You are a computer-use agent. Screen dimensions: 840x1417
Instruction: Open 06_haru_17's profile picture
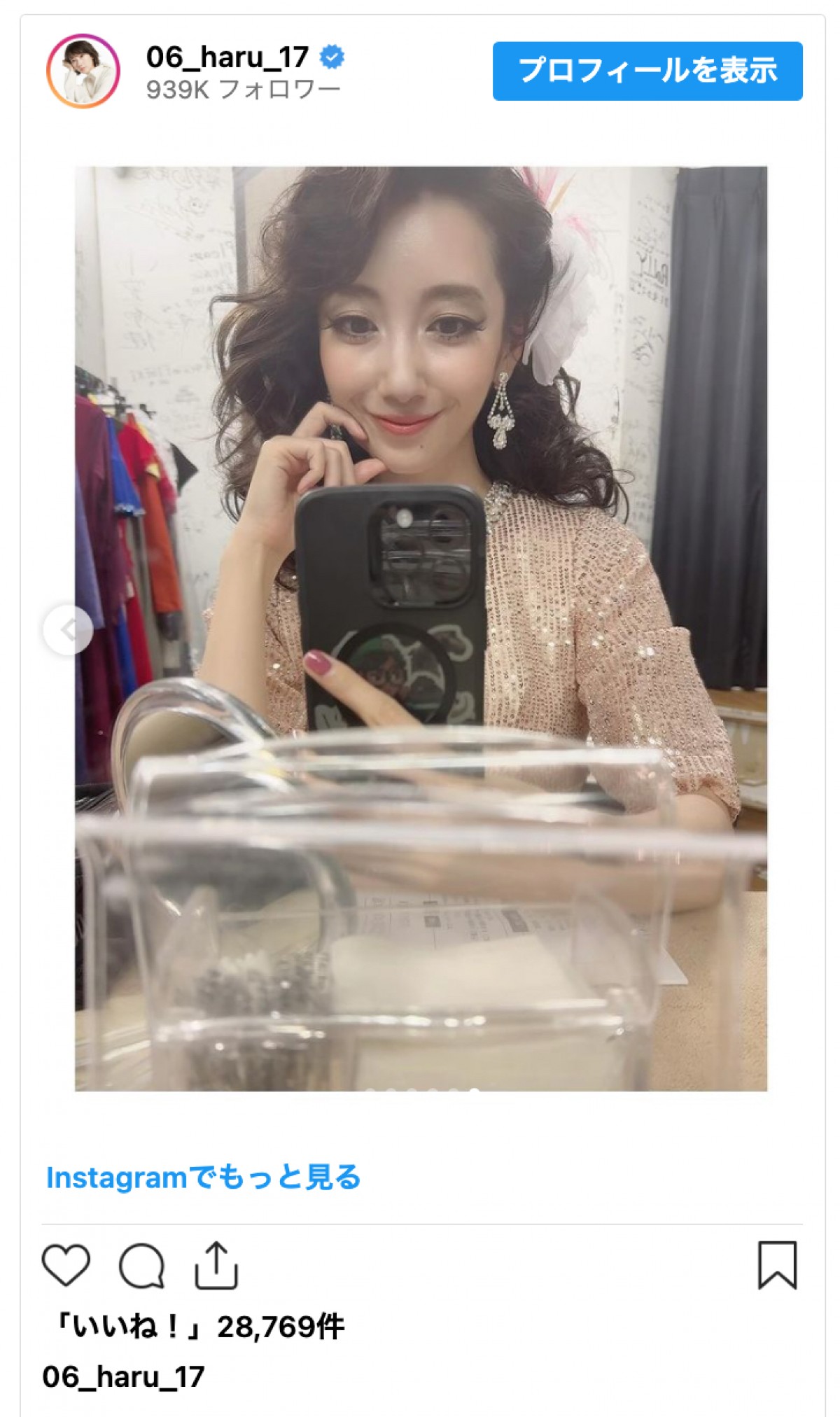click(83, 71)
